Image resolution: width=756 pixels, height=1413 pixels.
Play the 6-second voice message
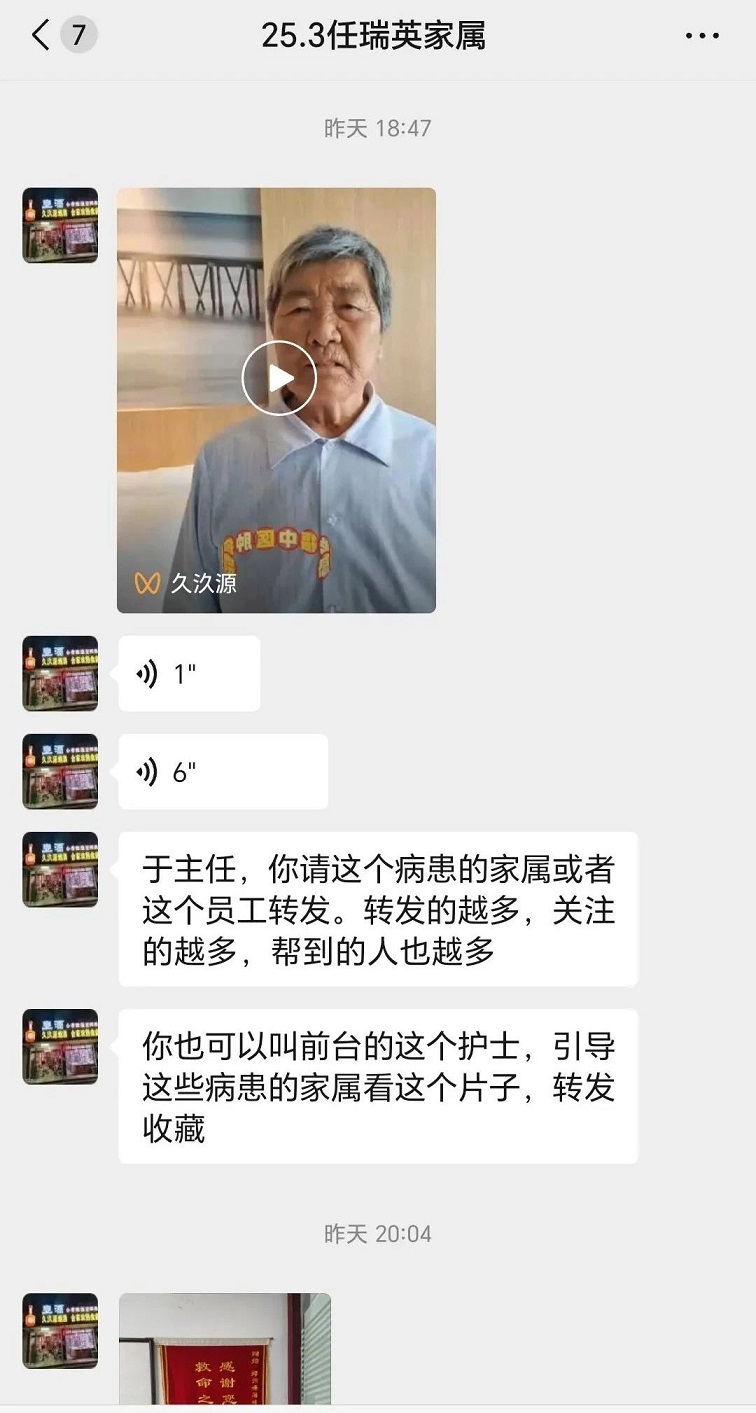point(222,772)
